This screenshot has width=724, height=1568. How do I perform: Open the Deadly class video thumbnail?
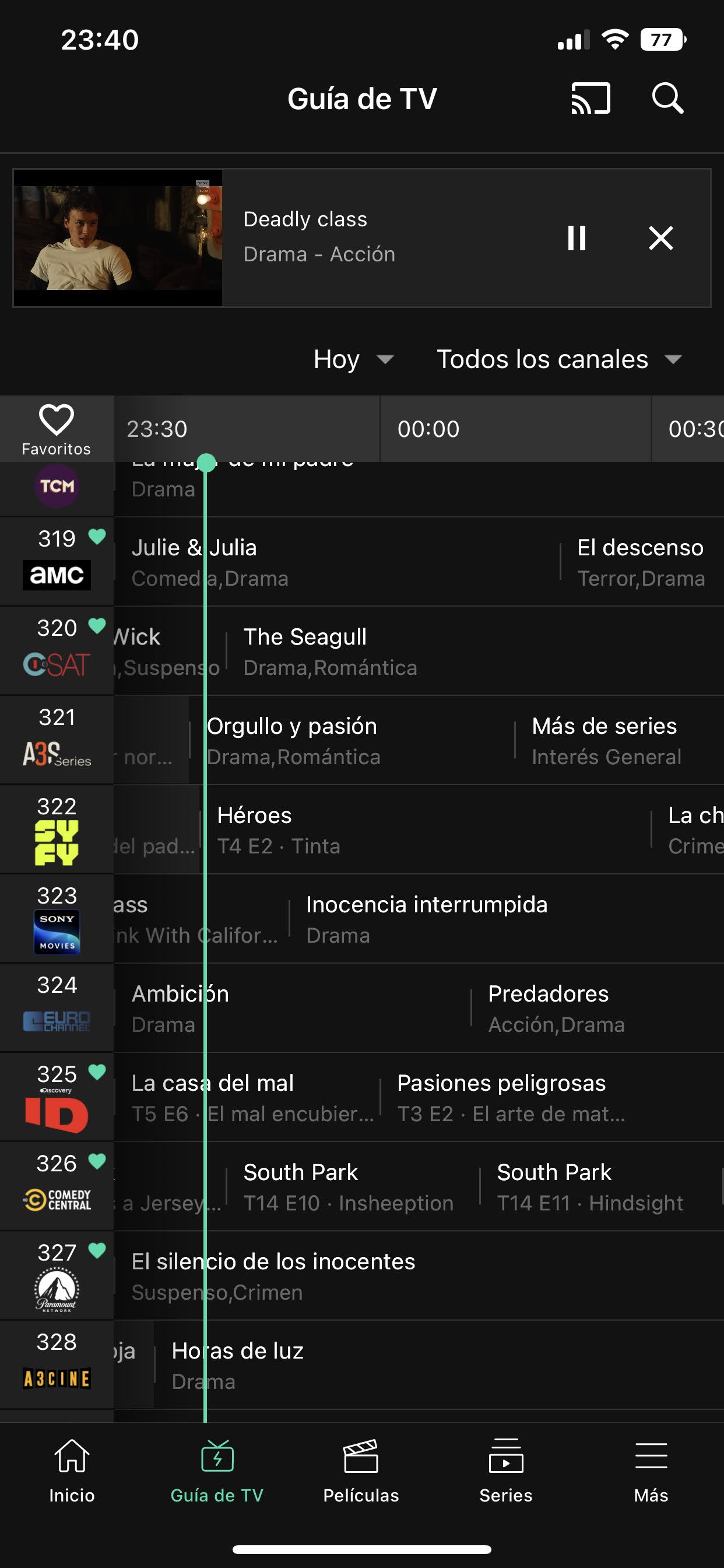118,238
